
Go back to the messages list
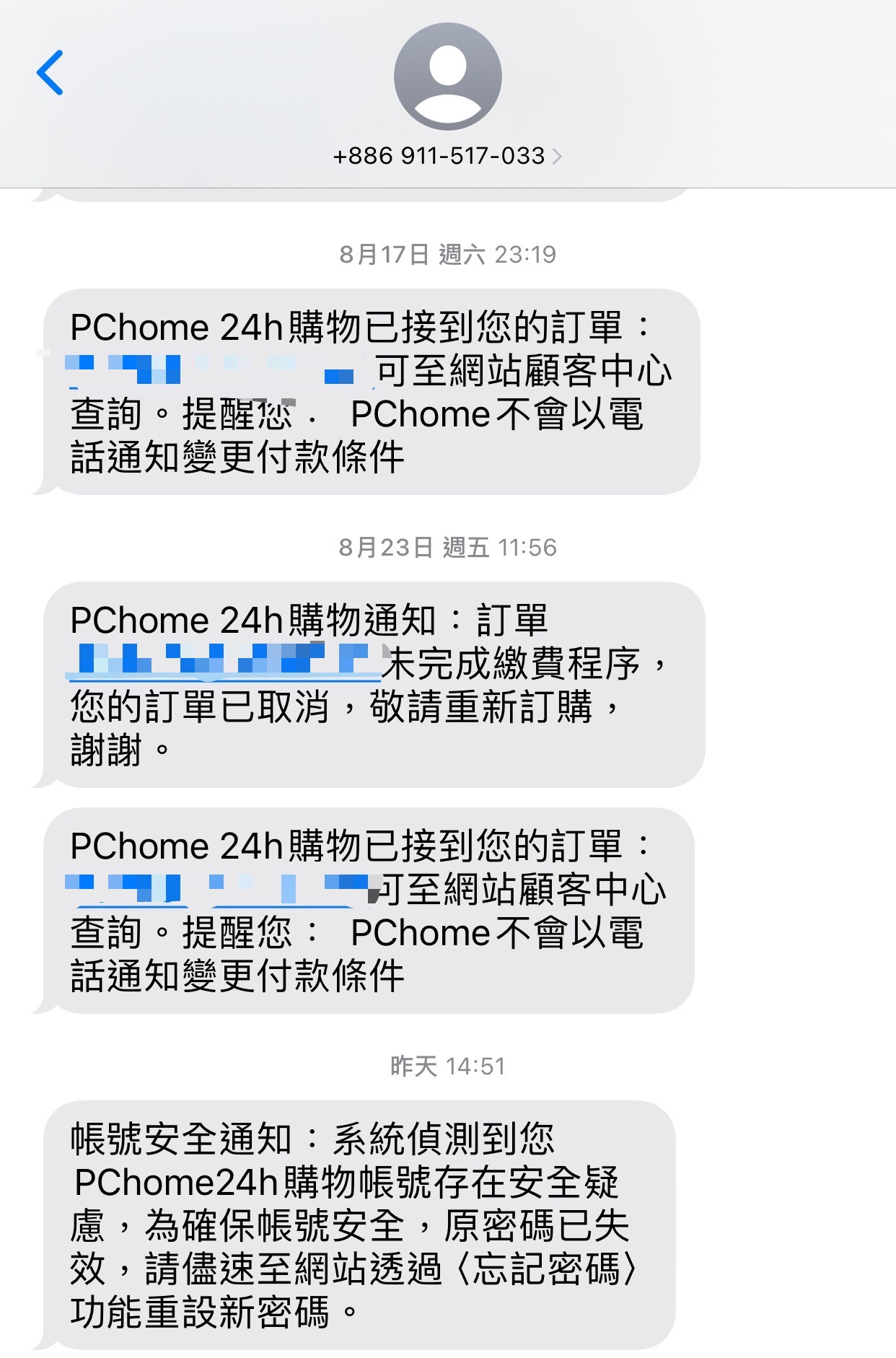(50, 73)
